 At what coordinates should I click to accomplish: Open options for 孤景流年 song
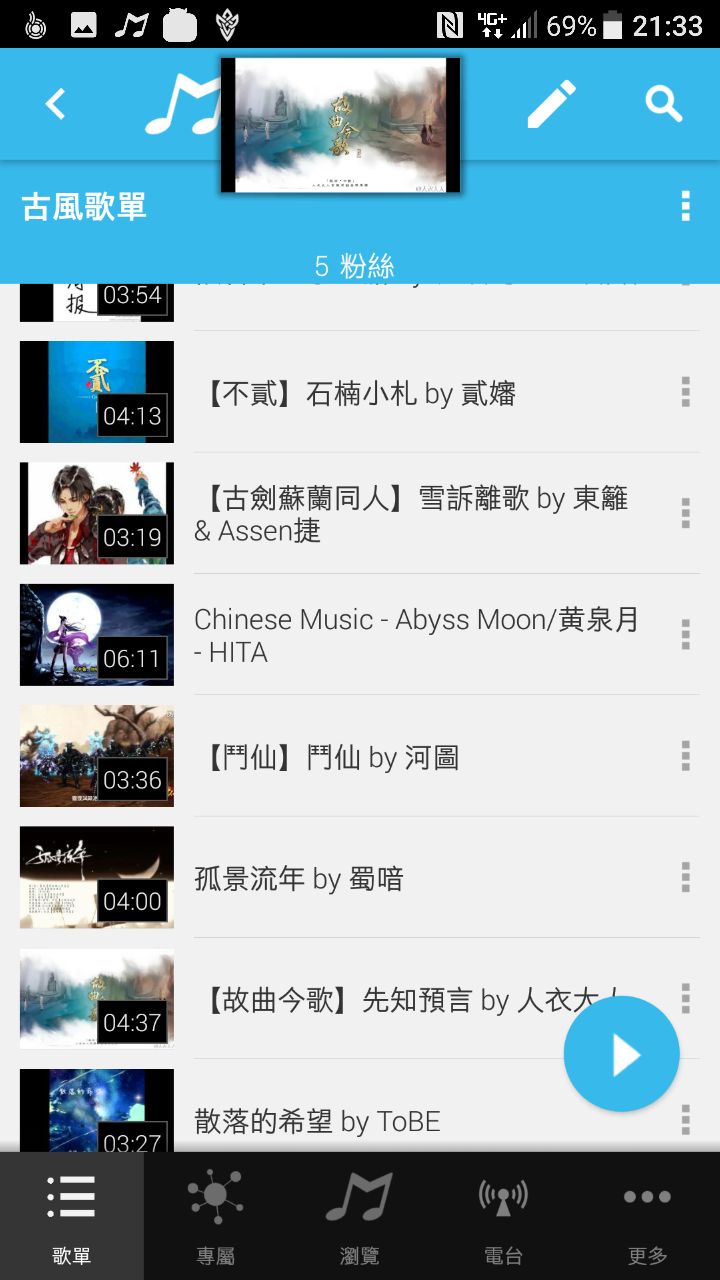point(685,877)
